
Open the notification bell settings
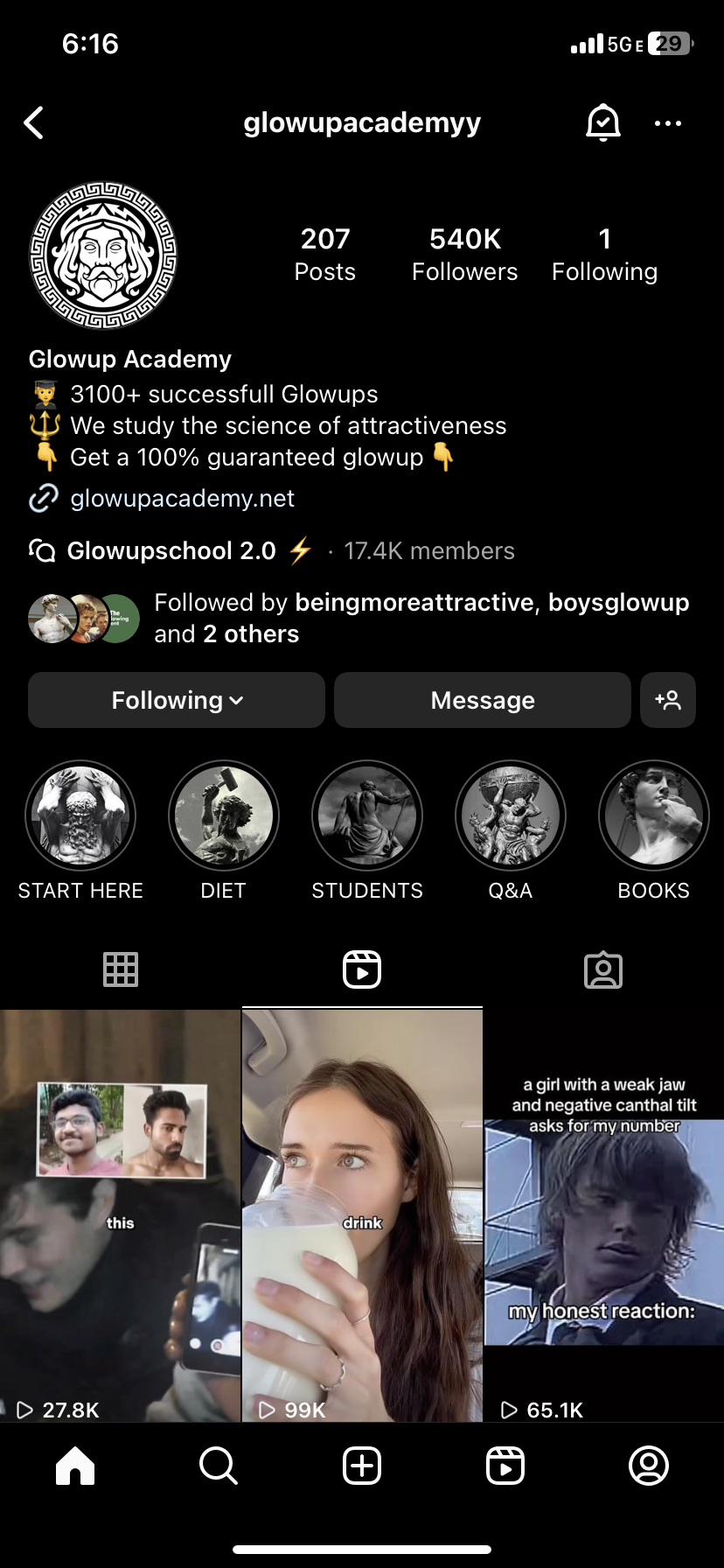[602, 122]
